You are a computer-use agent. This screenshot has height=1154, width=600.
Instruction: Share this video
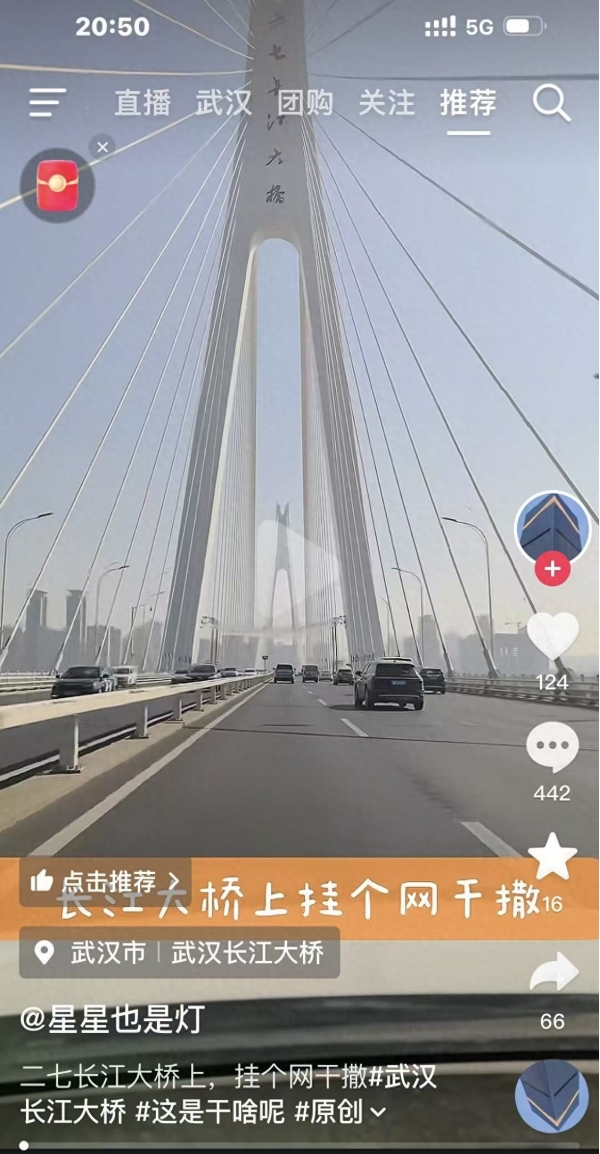553,973
